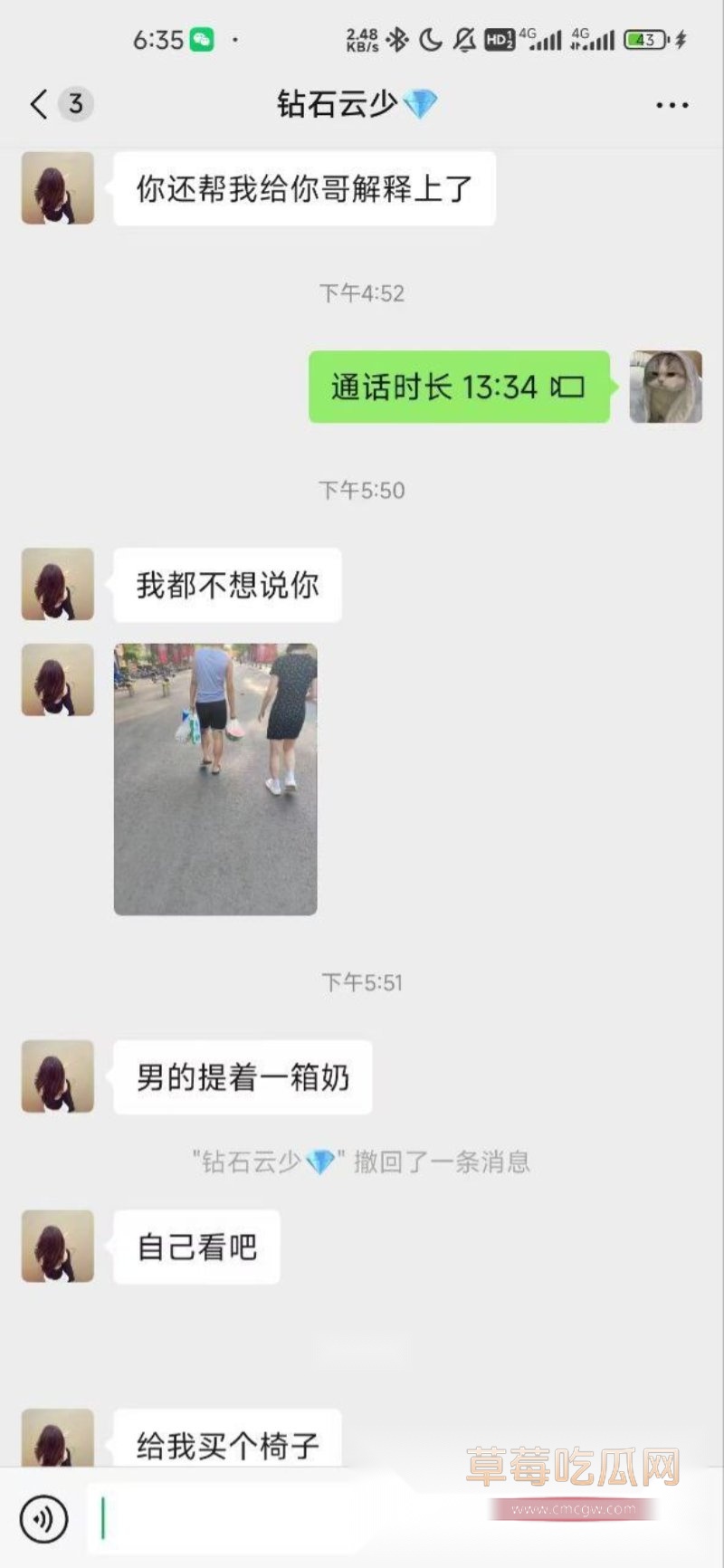This screenshot has width=724, height=1568.
Task: Open my cat avatar profile
Action: 665,387
